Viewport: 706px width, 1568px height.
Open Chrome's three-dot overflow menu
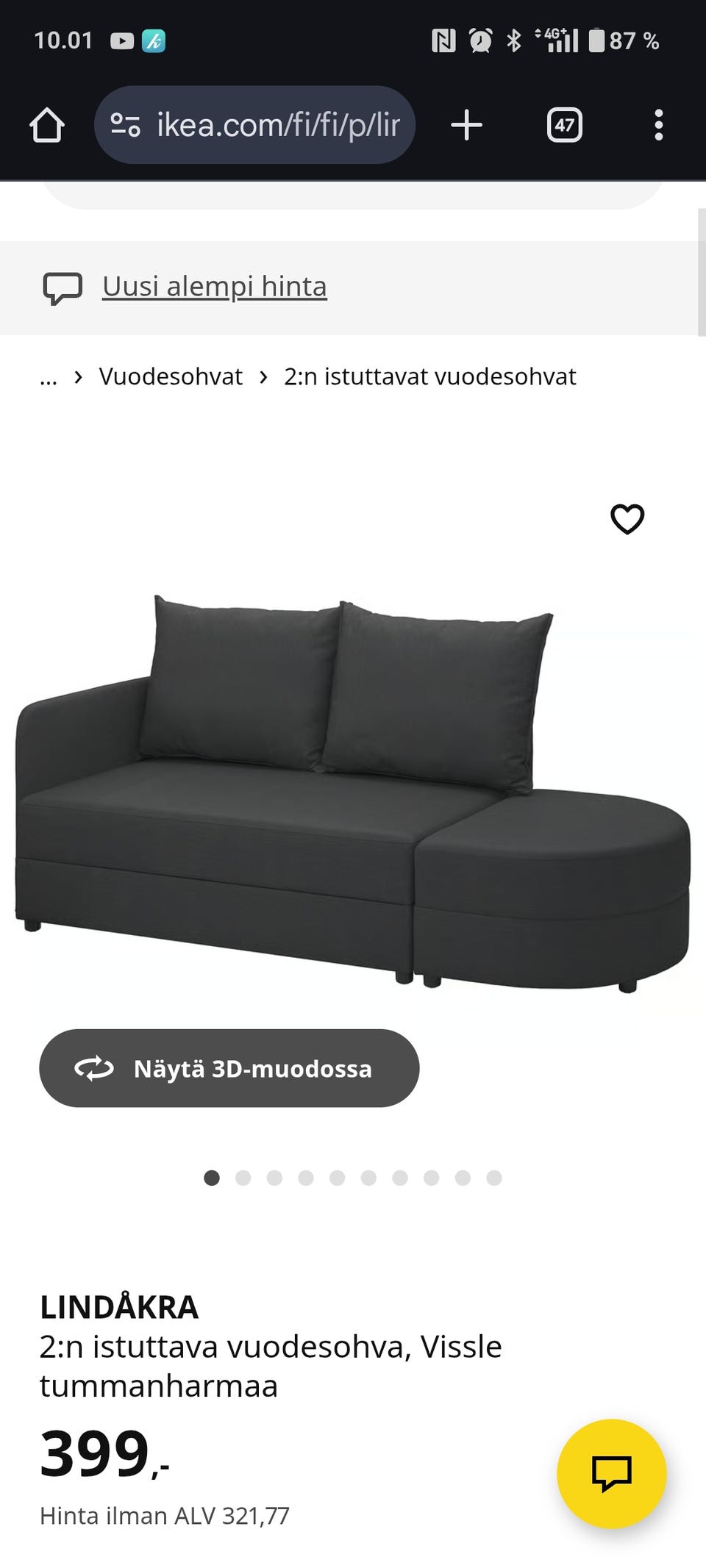coord(658,124)
